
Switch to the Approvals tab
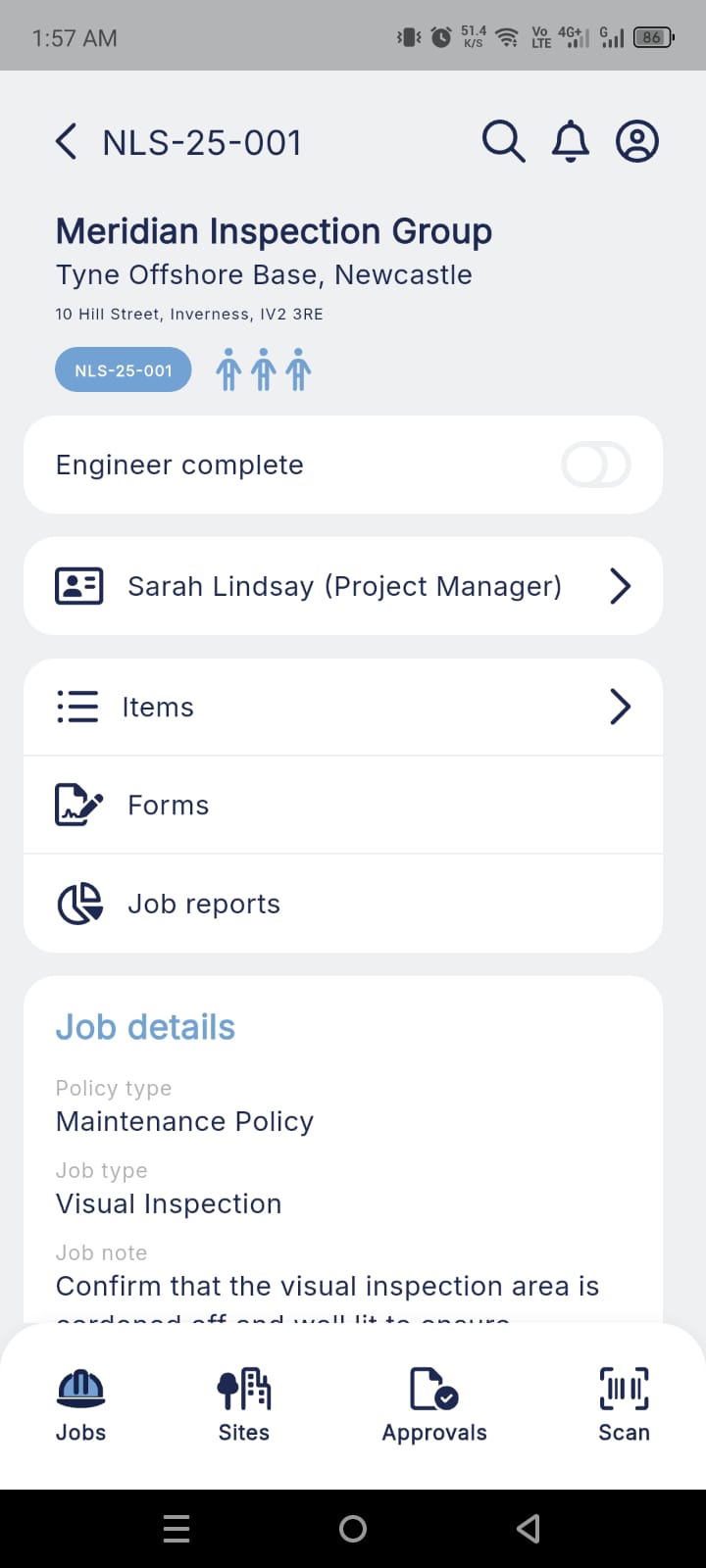click(434, 1404)
